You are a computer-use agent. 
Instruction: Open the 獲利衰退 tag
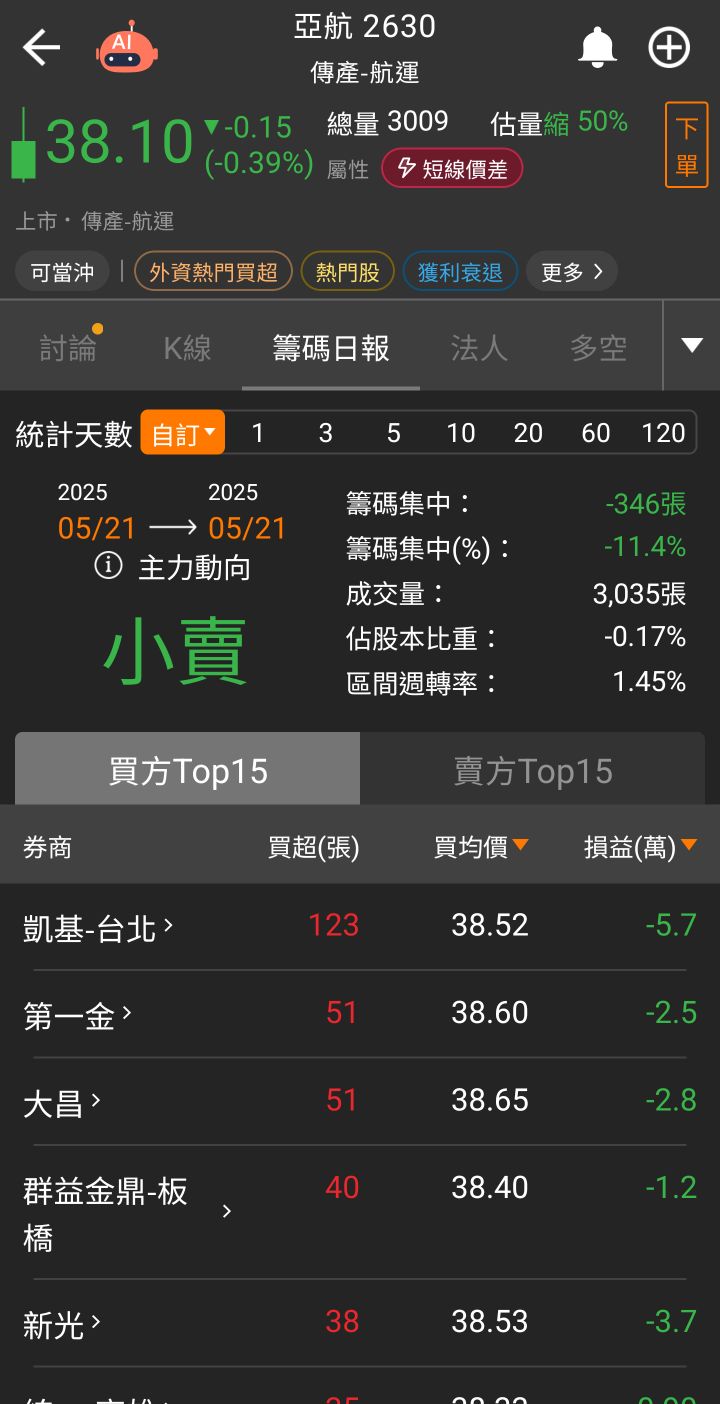click(x=460, y=272)
